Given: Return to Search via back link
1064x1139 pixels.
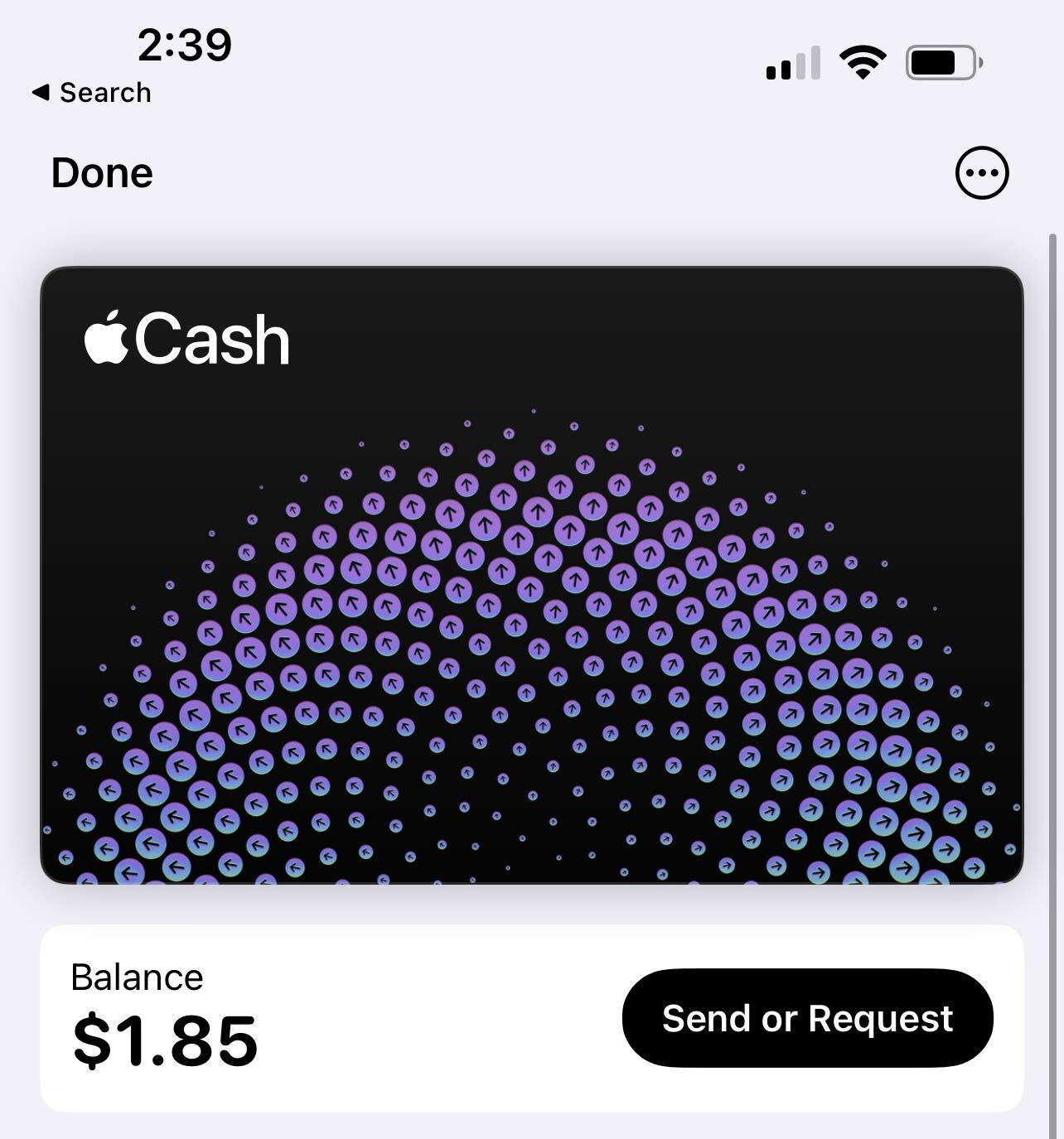Looking at the screenshot, I should pyautogui.click(x=92, y=93).
